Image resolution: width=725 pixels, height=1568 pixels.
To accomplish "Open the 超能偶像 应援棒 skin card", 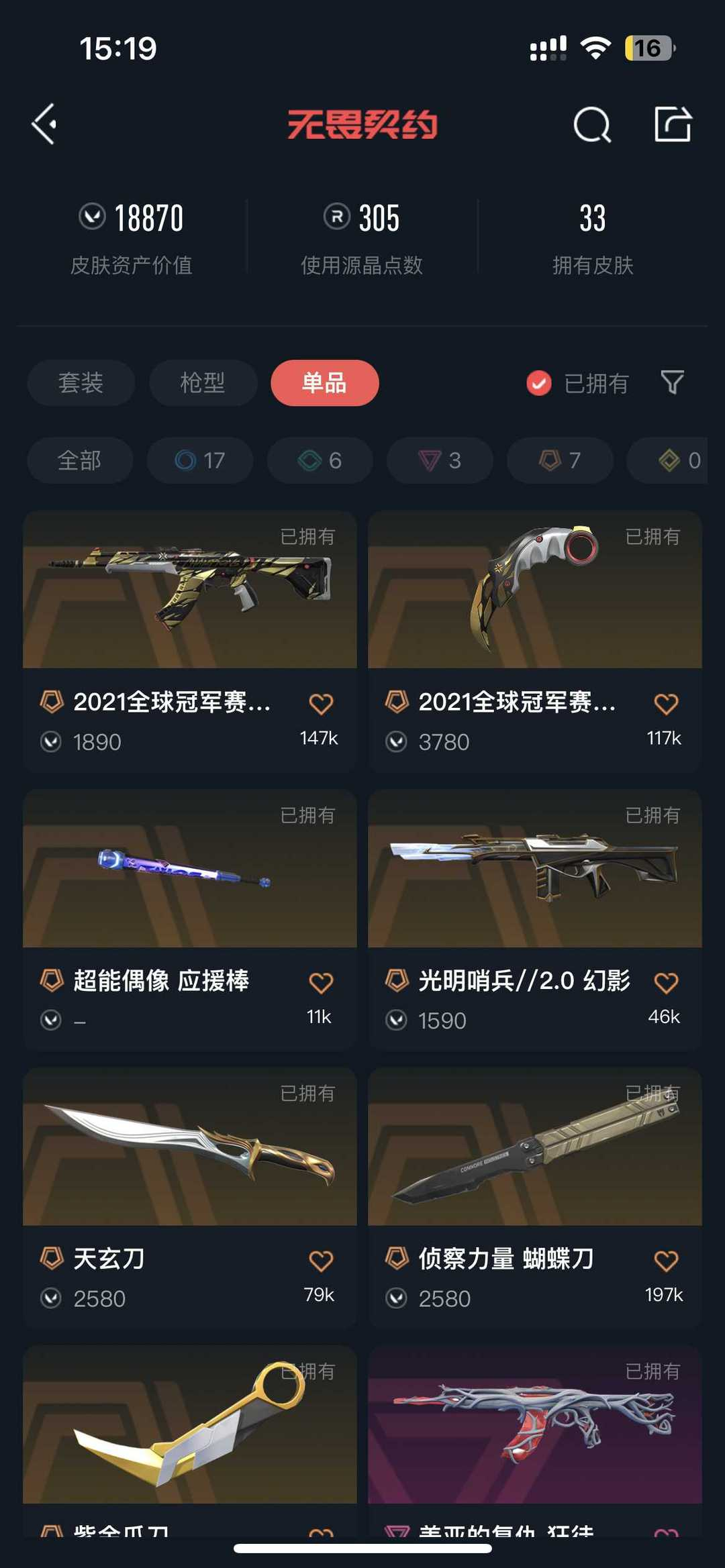I will click(190, 919).
